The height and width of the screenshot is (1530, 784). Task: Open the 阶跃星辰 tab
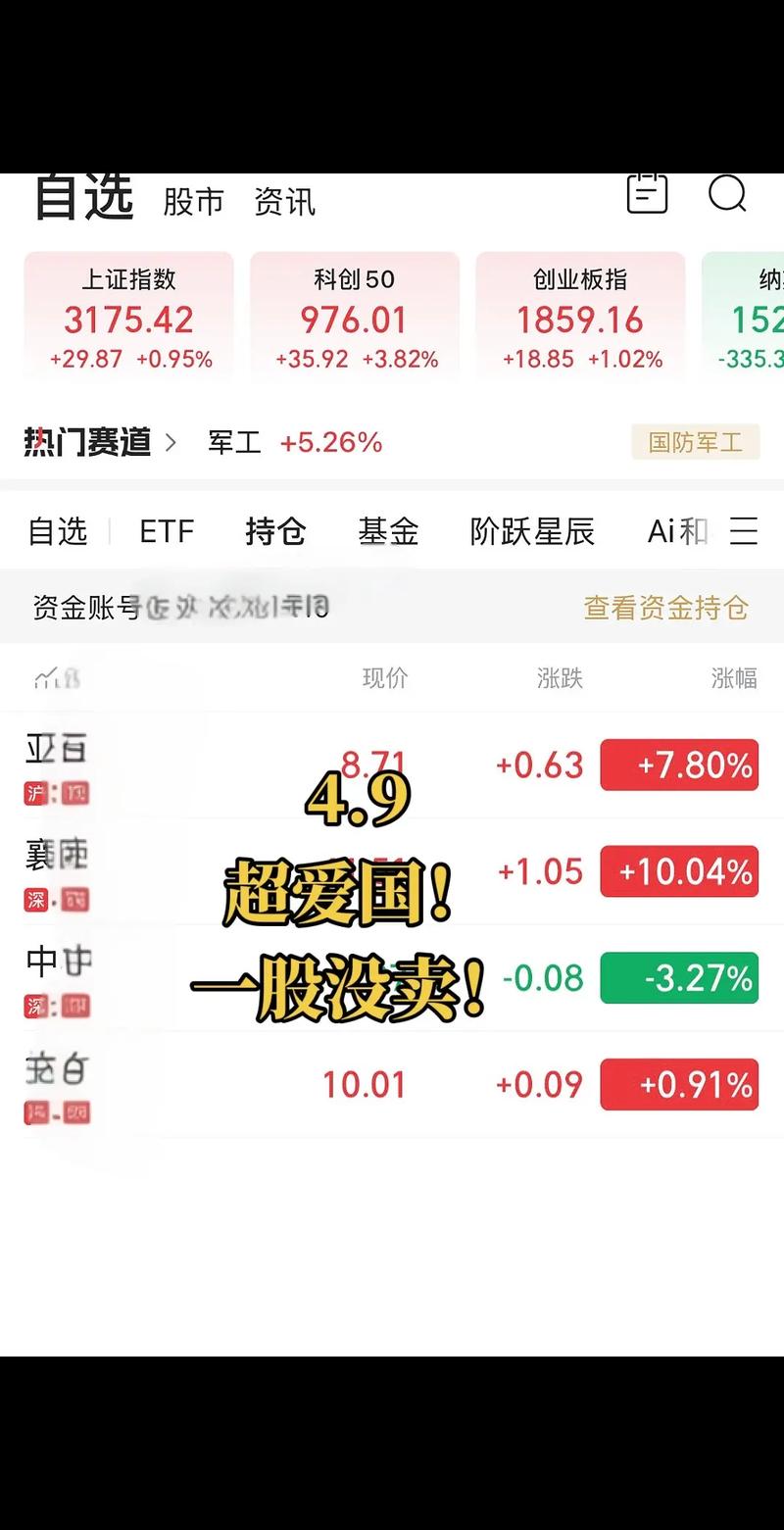point(532,531)
